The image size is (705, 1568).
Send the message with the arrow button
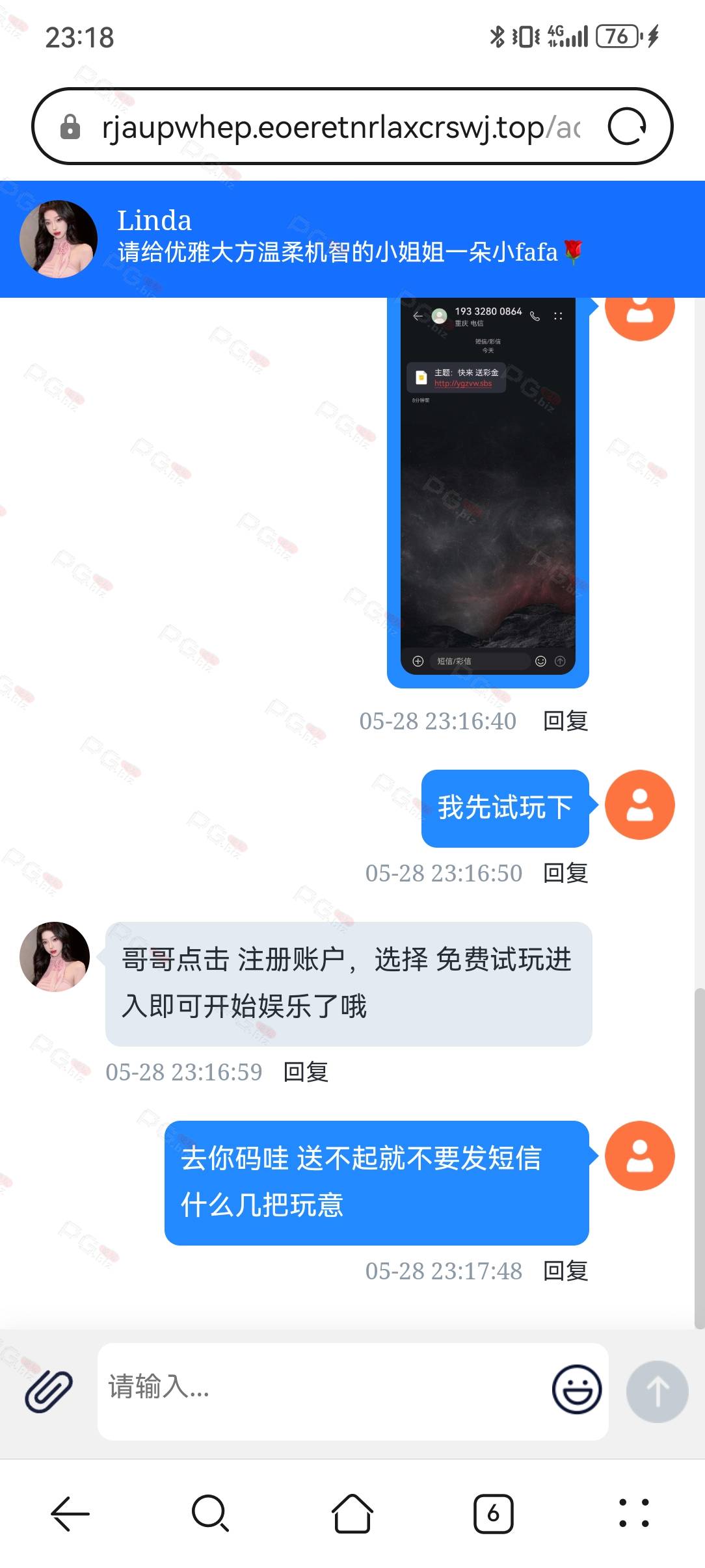(657, 1391)
